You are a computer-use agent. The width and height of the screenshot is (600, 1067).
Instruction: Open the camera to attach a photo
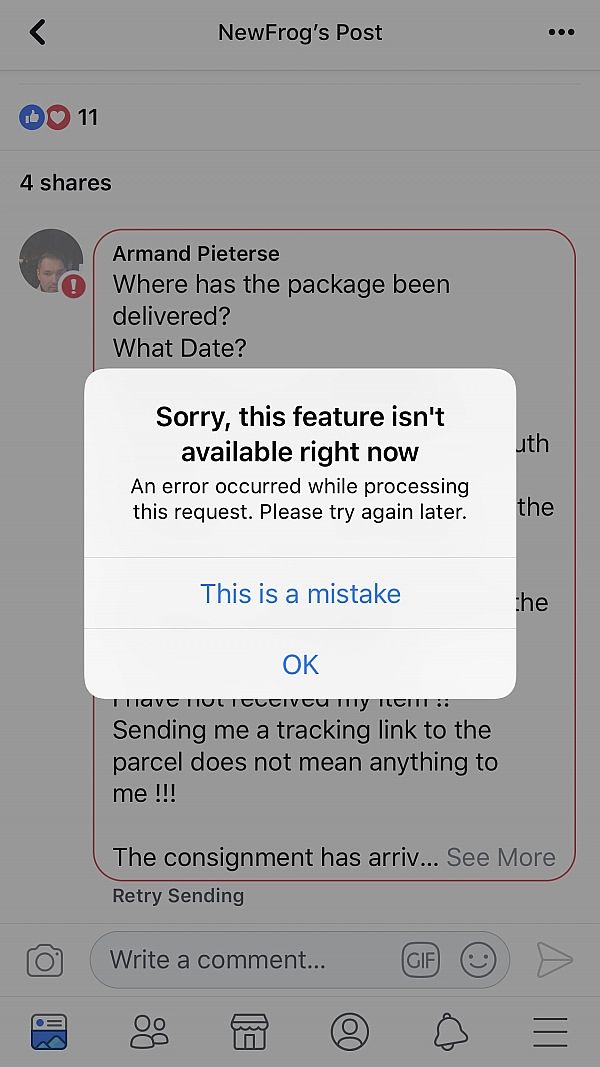point(44,961)
